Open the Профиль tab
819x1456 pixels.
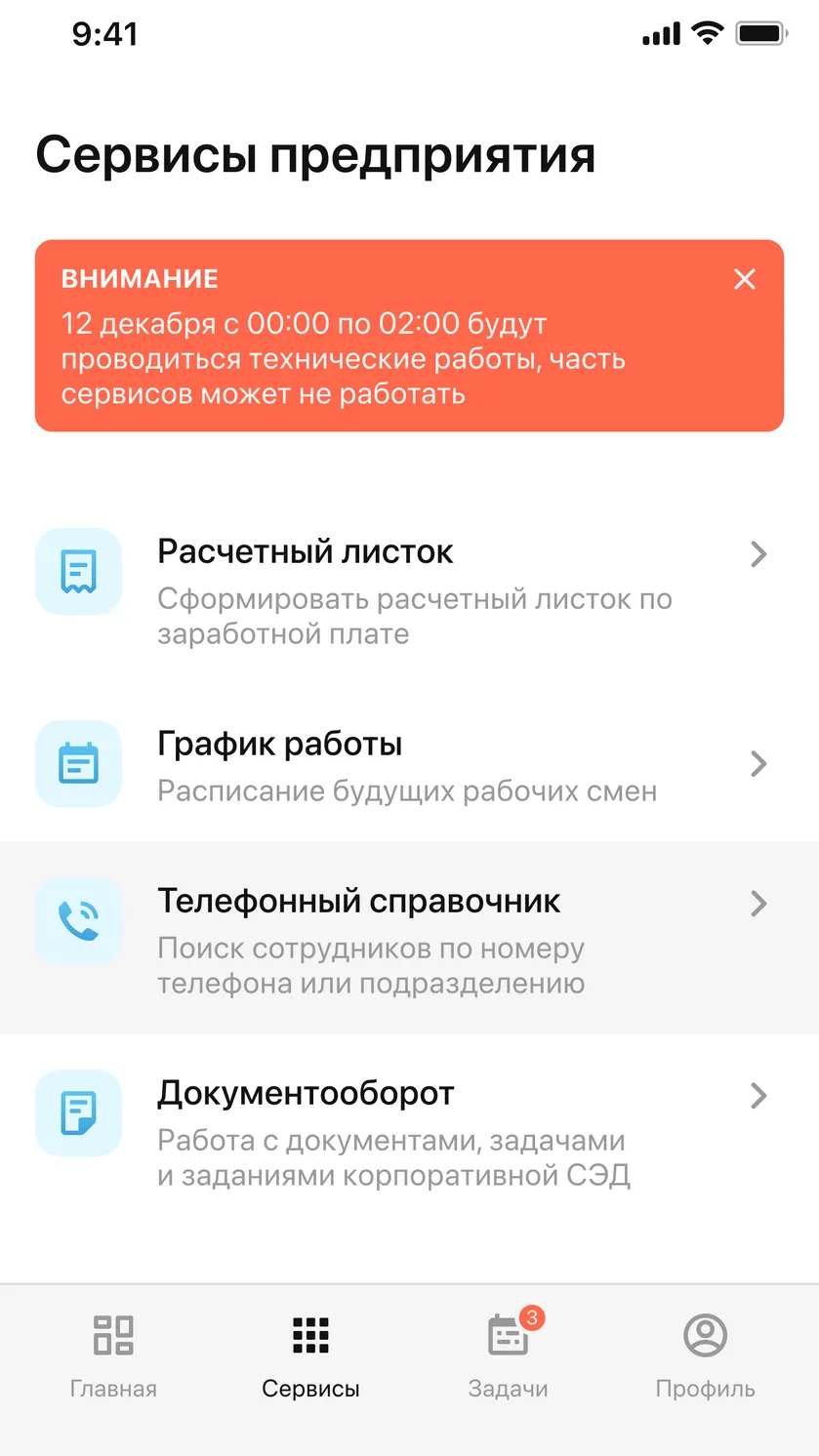705,1355
